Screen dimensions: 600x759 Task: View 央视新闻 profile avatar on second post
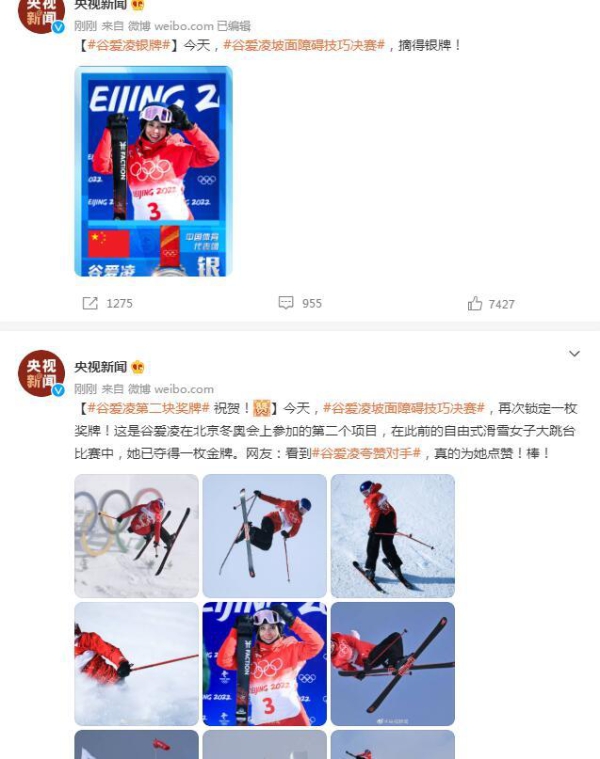tap(41, 373)
